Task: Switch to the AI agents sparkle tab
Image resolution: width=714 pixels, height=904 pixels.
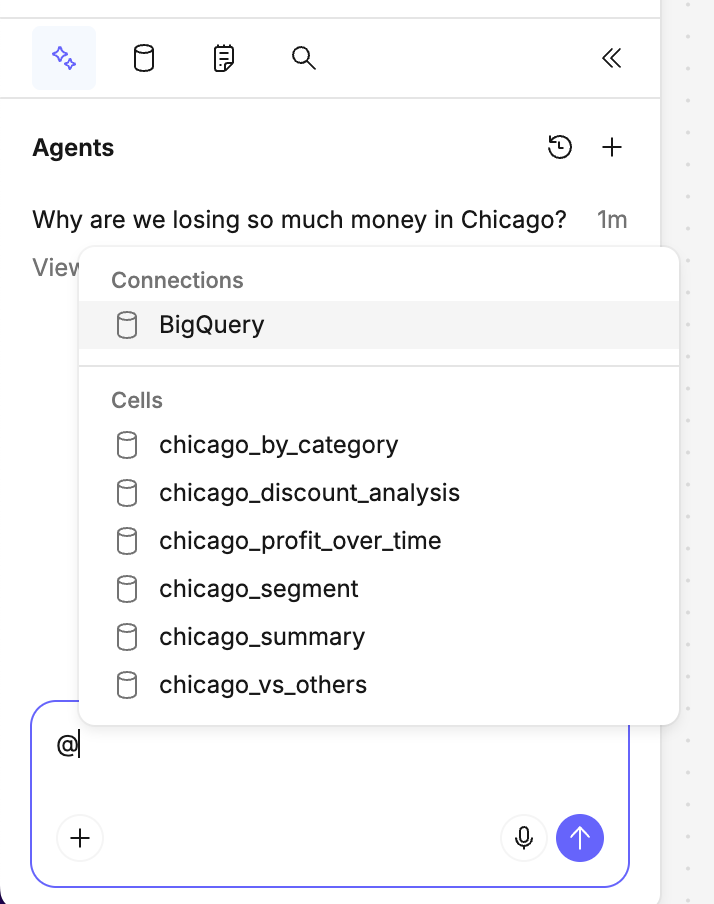Action: [64, 58]
